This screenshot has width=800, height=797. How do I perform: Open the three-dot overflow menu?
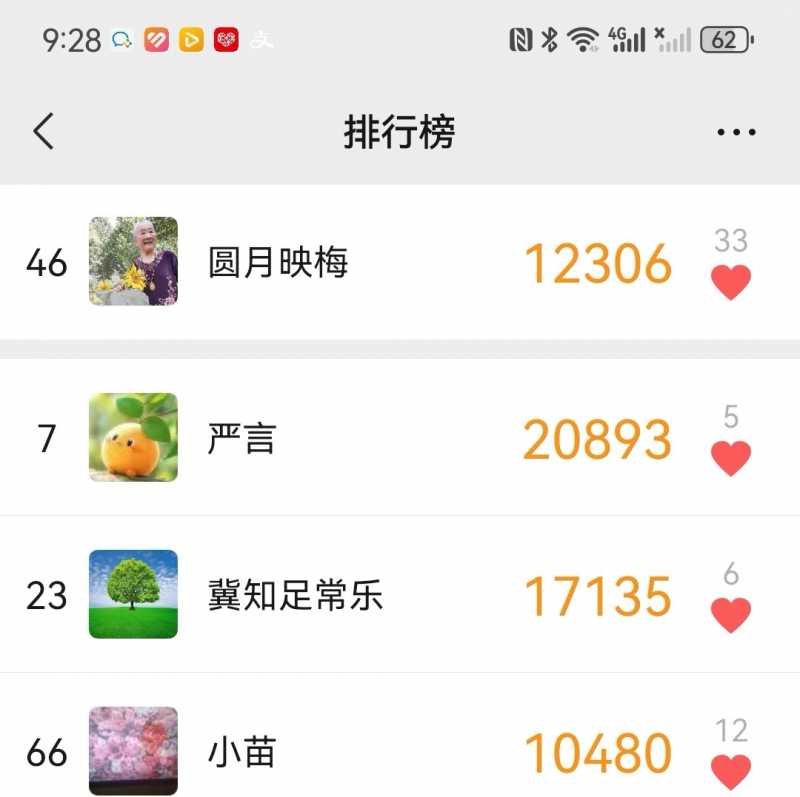[x=736, y=132]
